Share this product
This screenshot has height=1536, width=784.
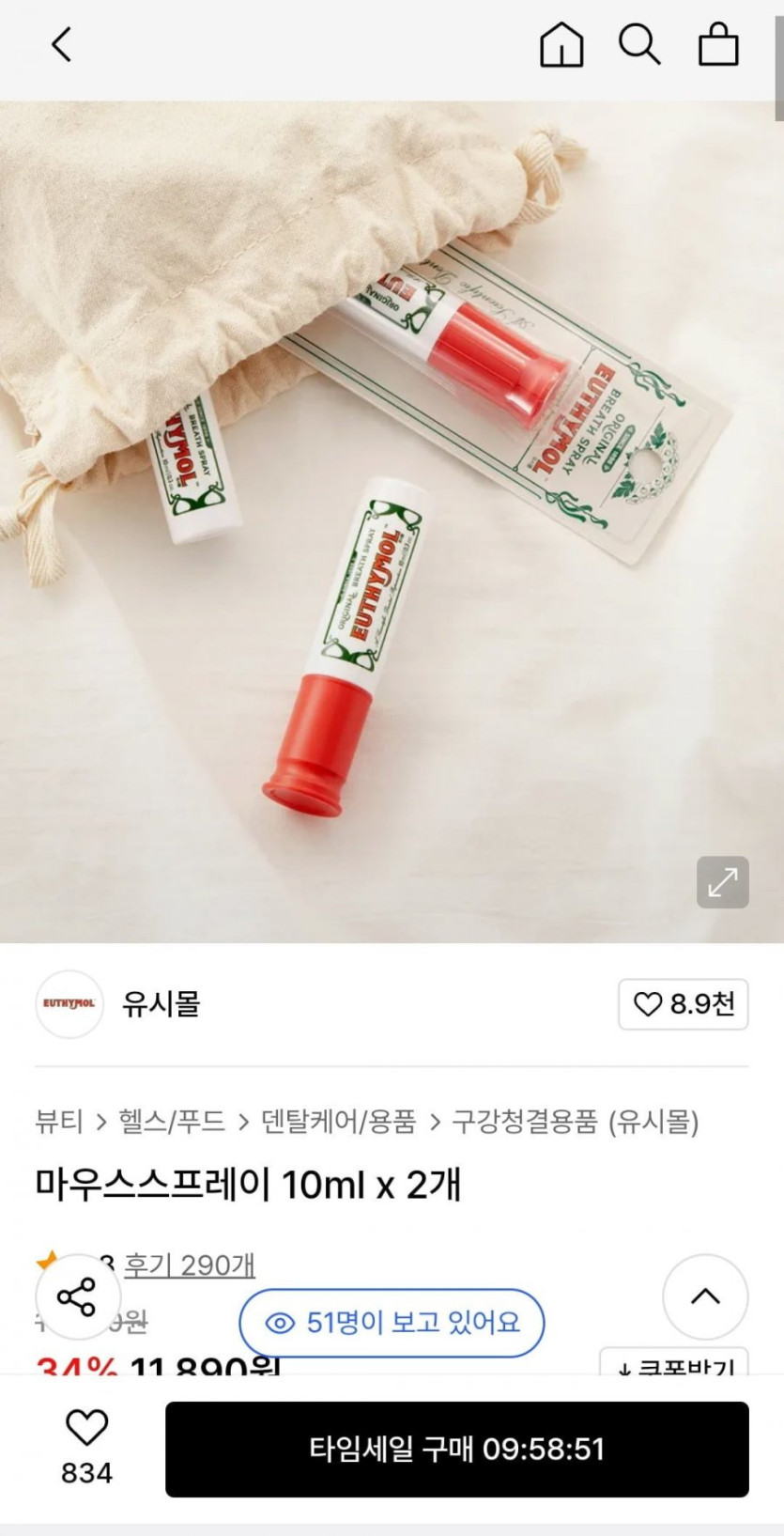click(76, 1296)
